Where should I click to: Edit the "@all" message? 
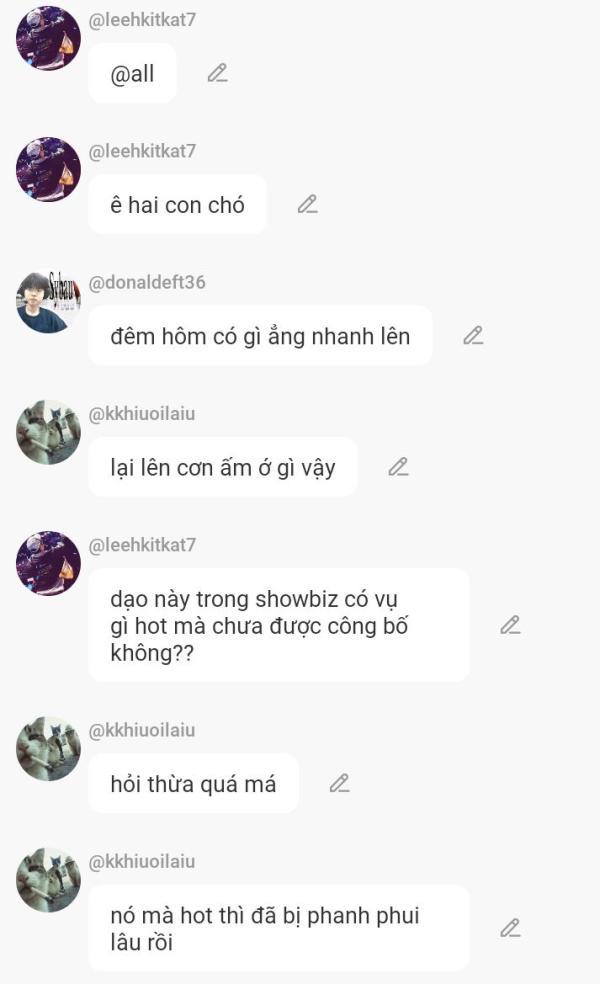[217, 73]
